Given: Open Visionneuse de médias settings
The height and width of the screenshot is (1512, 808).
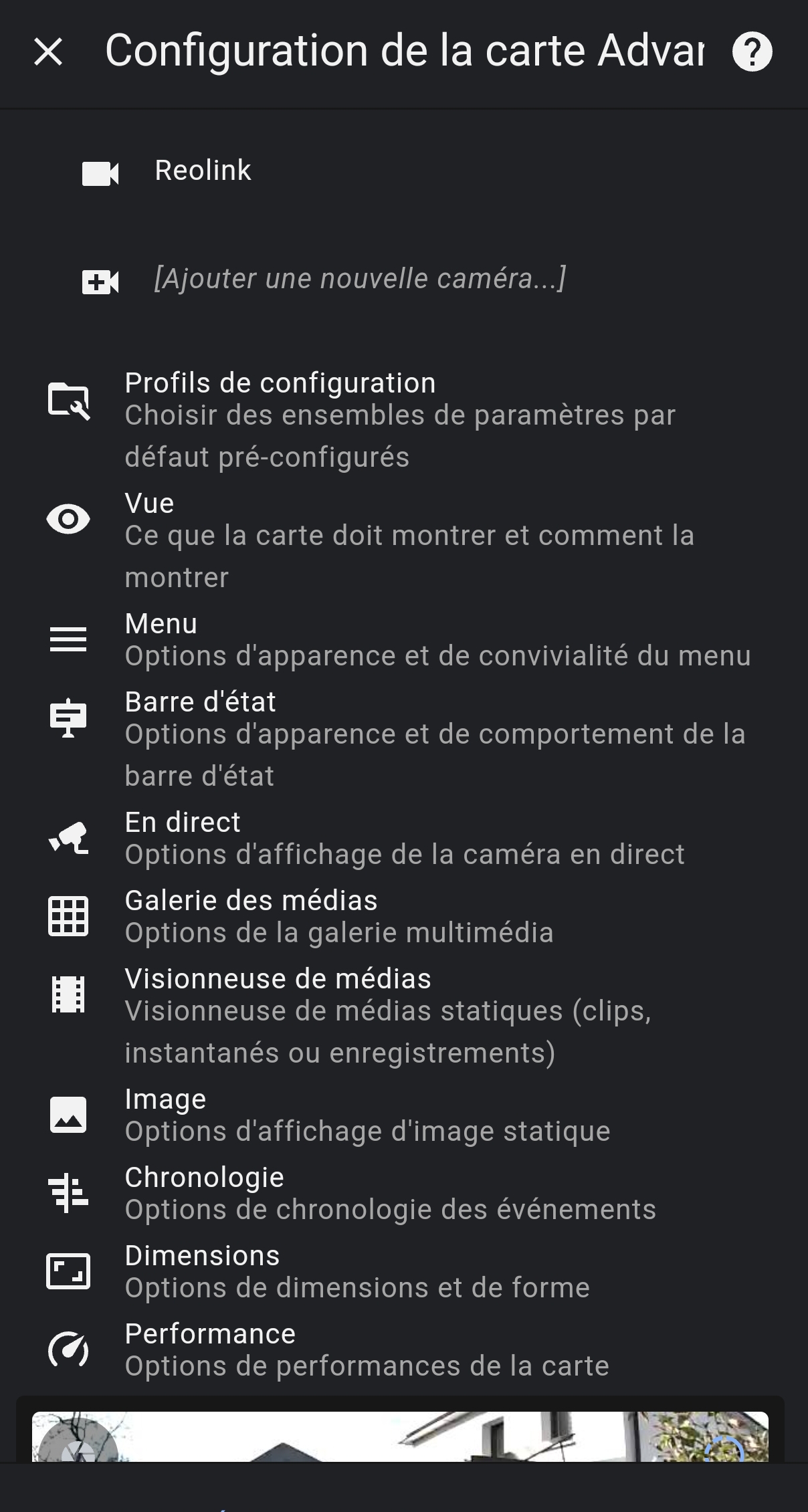Looking at the screenshot, I should [404, 1015].
